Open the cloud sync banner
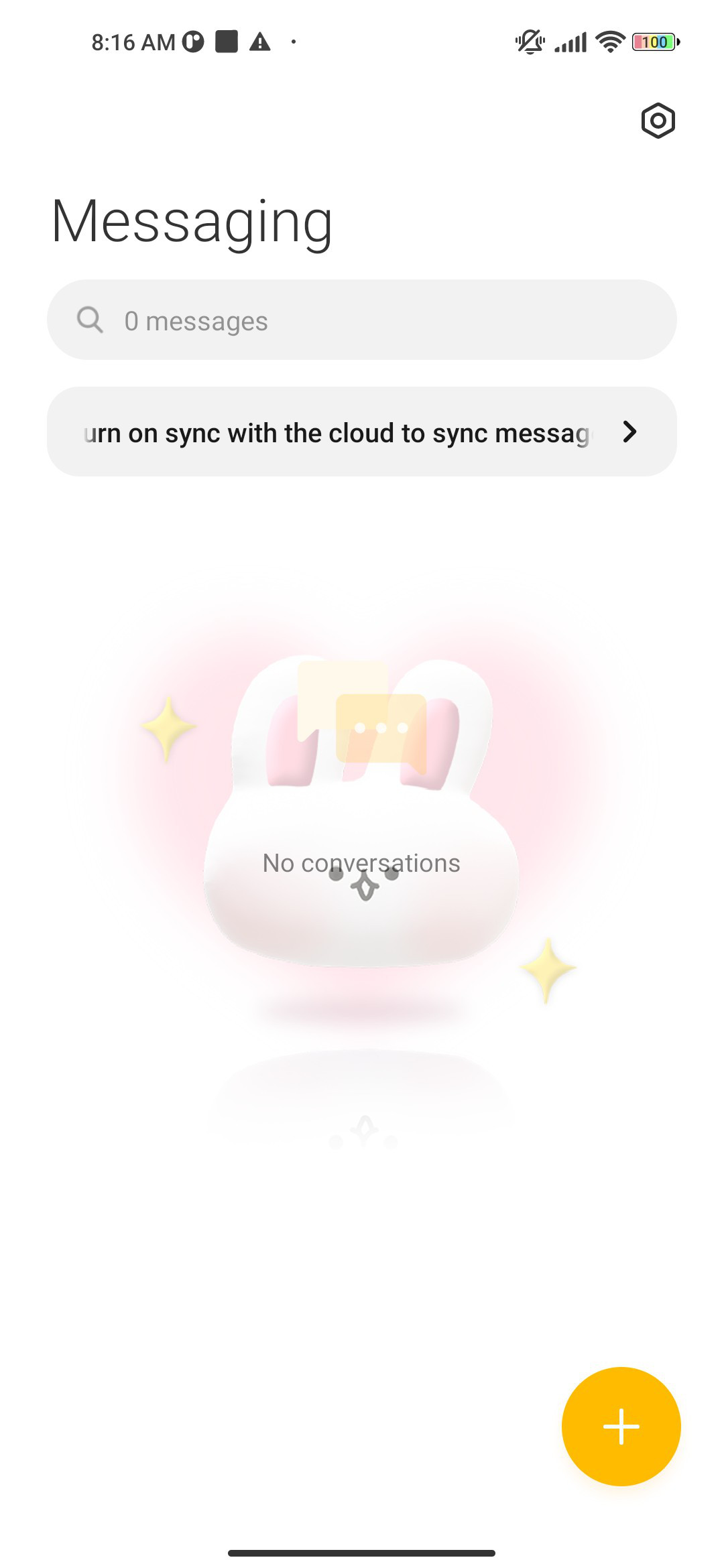Image resolution: width=724 pixels, height=1568 pixels. 362,432
